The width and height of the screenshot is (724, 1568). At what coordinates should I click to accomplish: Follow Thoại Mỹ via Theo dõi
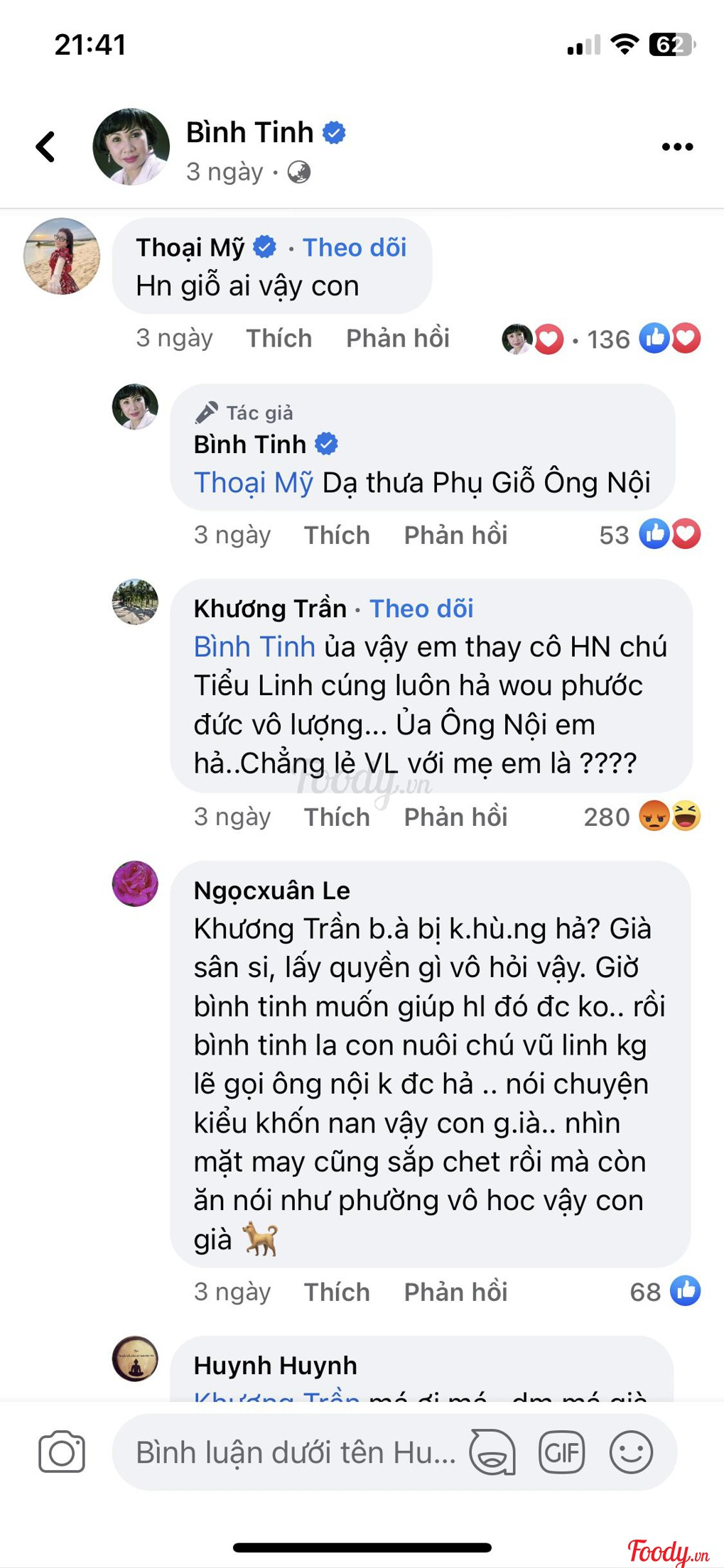pyautogui.click(x=355, y=247)
